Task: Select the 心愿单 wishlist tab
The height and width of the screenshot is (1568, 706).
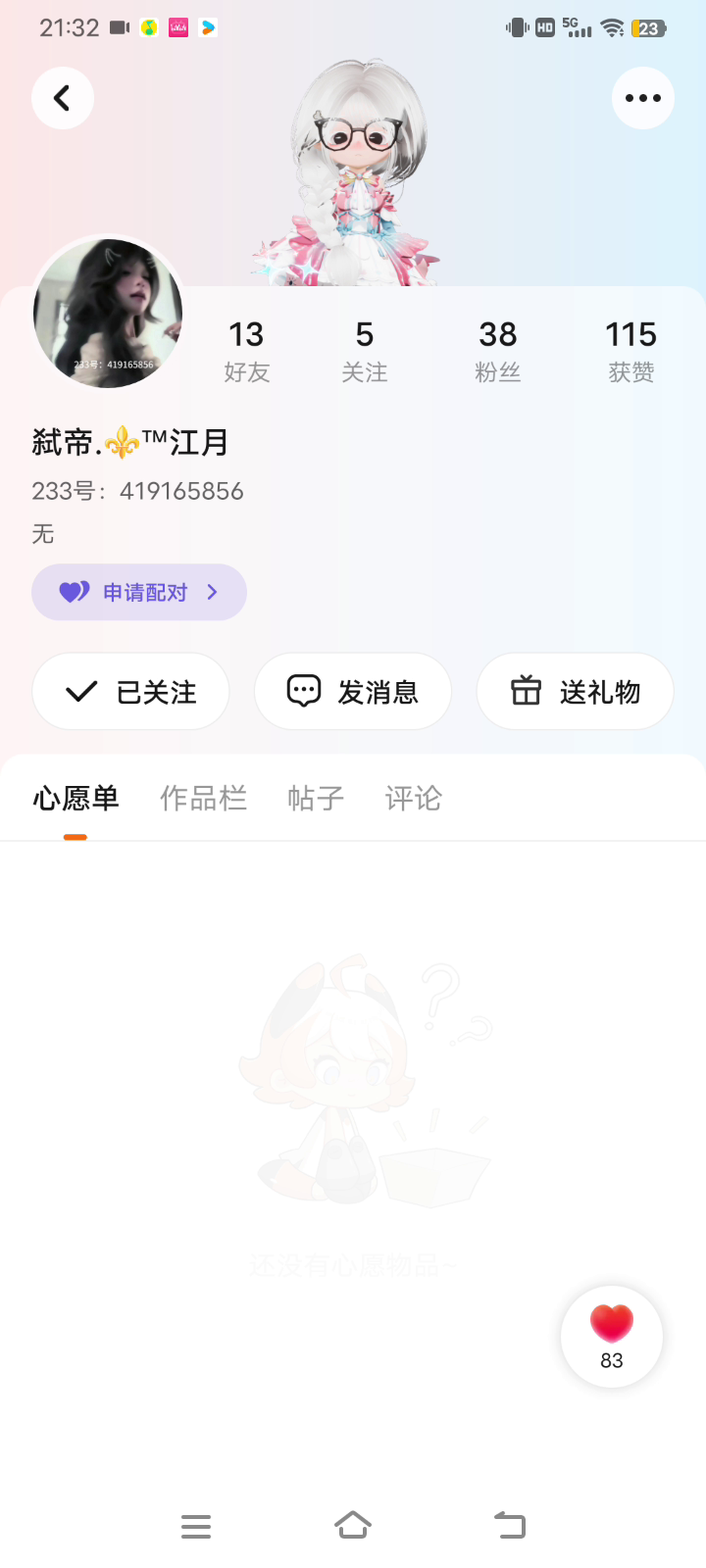Action: (x=76, y=799)
